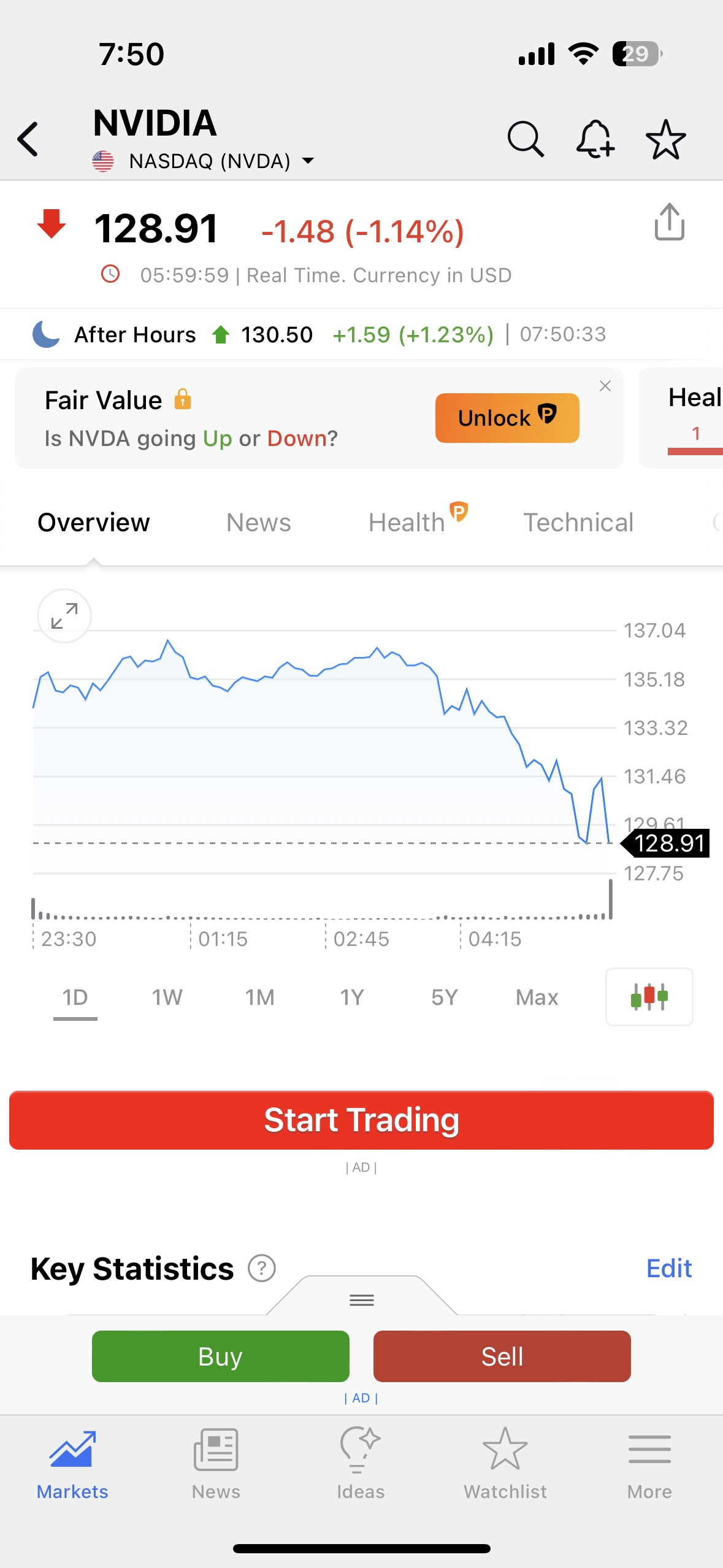The height and width of the screenshot is (1568, 723).
Task: Select the 1Y chart range
Action: click(x=352, y=997)
